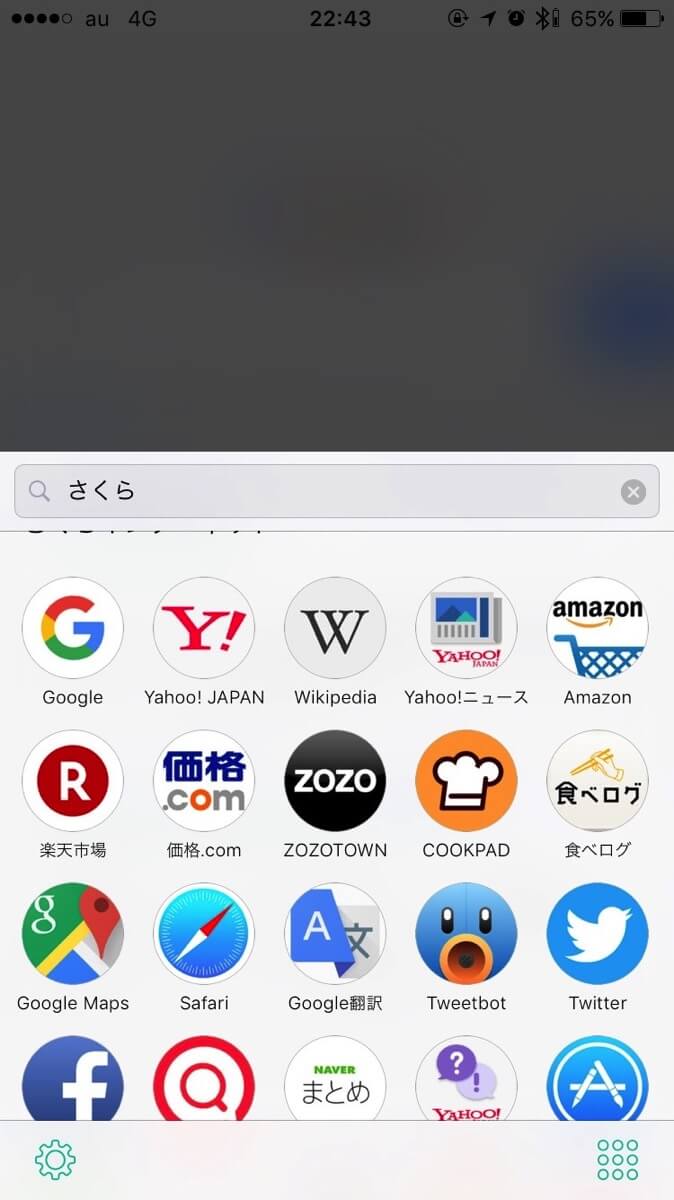Search with Google
Screen dimensions: 674x1200
tap(73, 628)
